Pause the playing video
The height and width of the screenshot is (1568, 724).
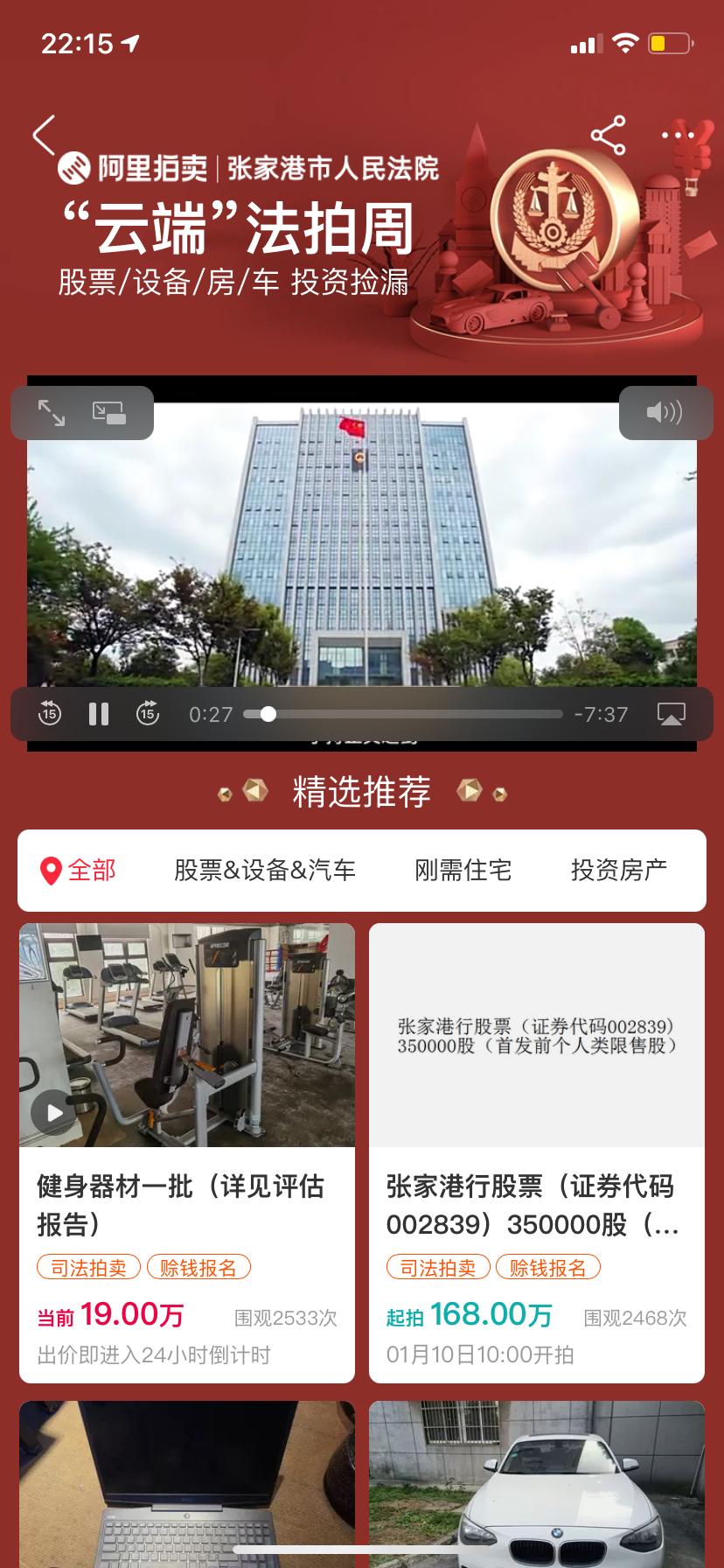[x=99, y=714]
